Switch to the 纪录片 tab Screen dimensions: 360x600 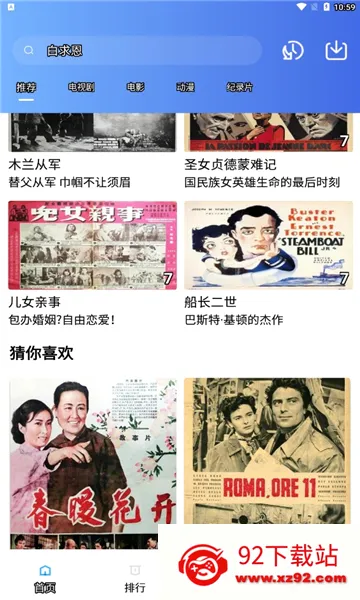tap(239, 87)
